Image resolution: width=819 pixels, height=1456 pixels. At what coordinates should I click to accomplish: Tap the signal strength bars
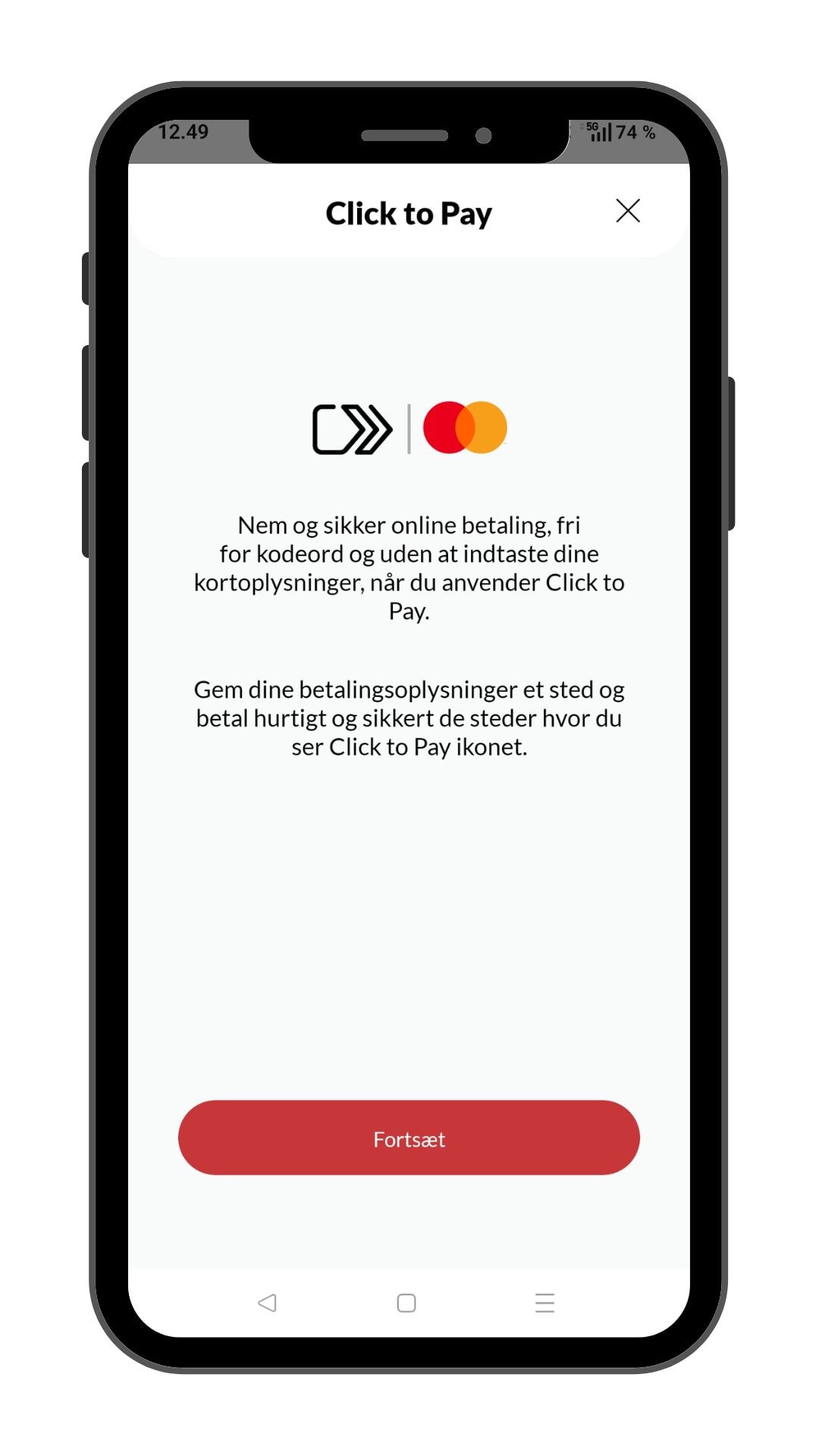click(603, 133)
